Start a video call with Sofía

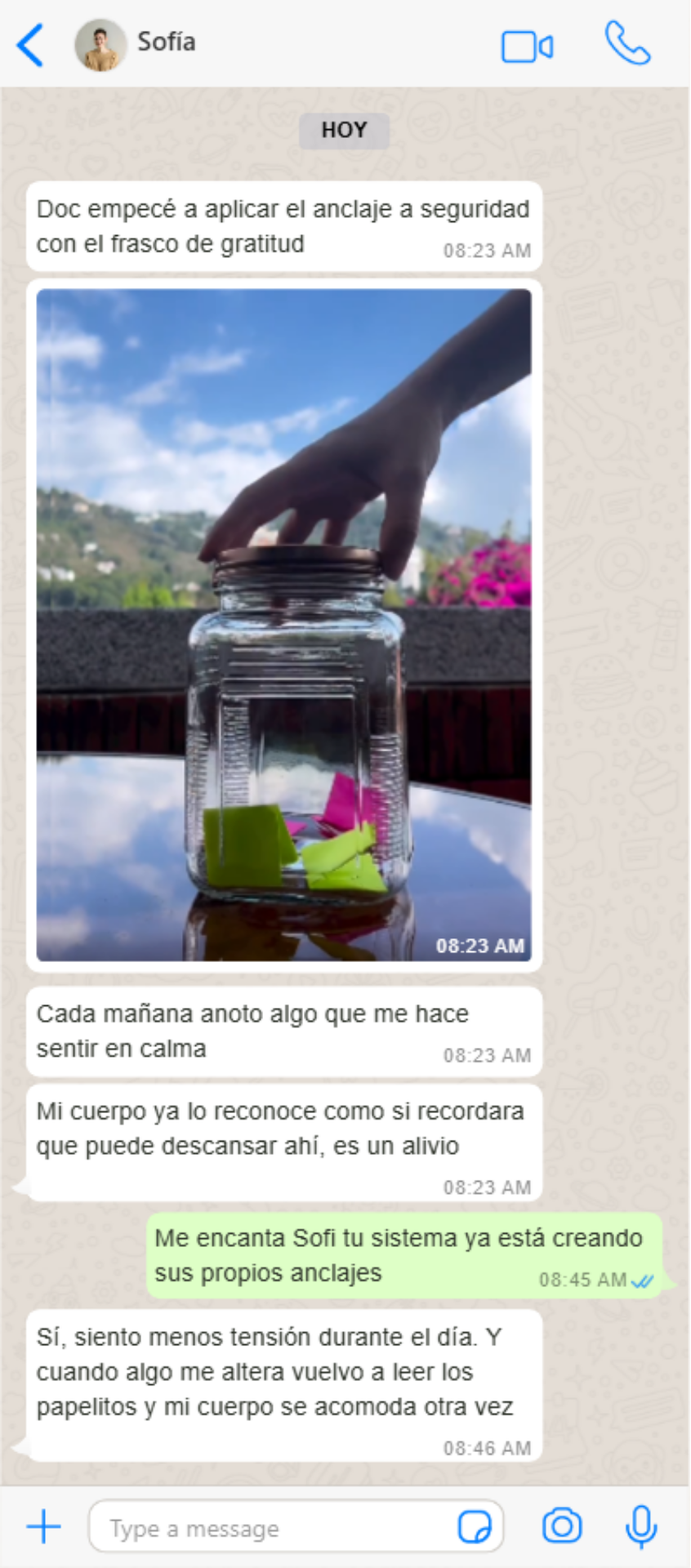pyautogui.click(x=527, y=47)
